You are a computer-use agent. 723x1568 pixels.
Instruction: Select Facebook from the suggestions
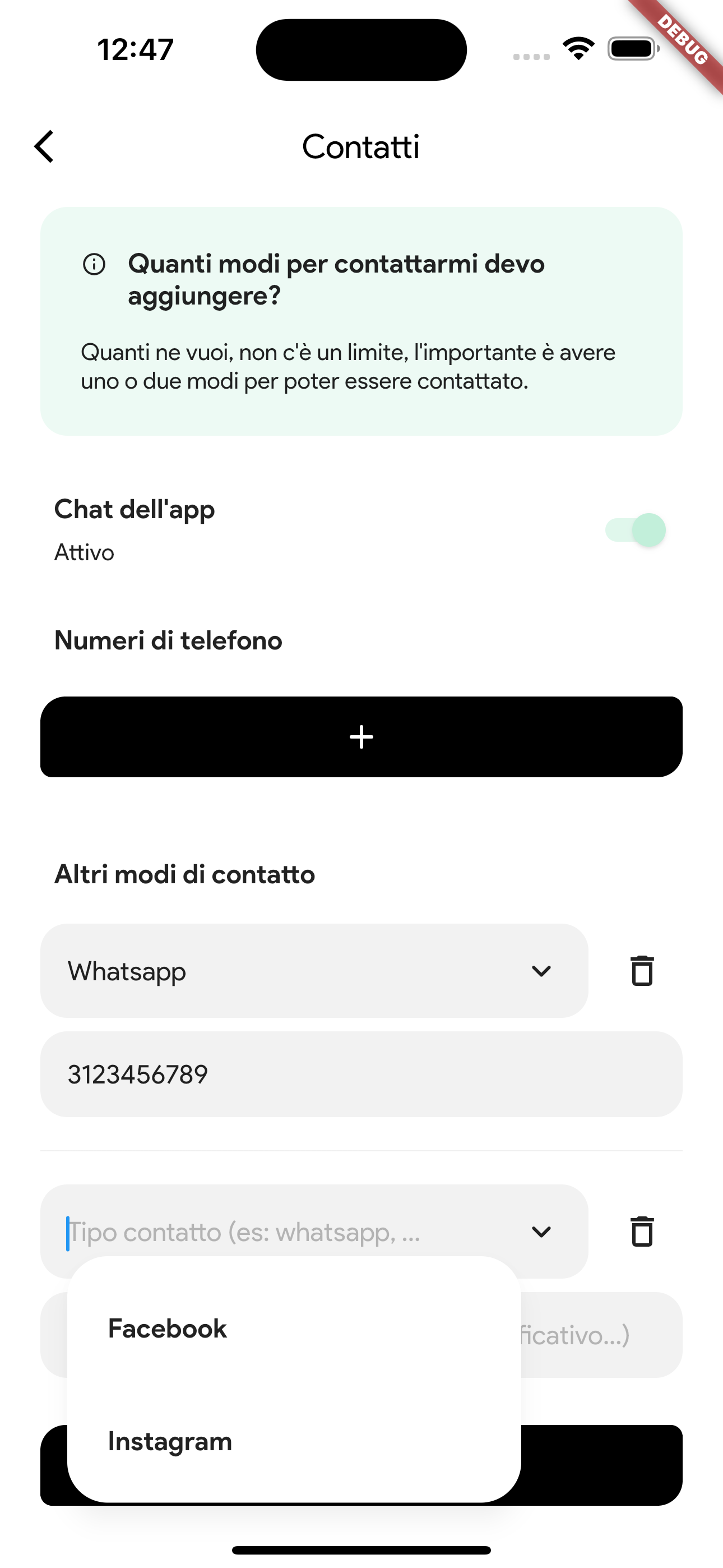point(168,1329)
